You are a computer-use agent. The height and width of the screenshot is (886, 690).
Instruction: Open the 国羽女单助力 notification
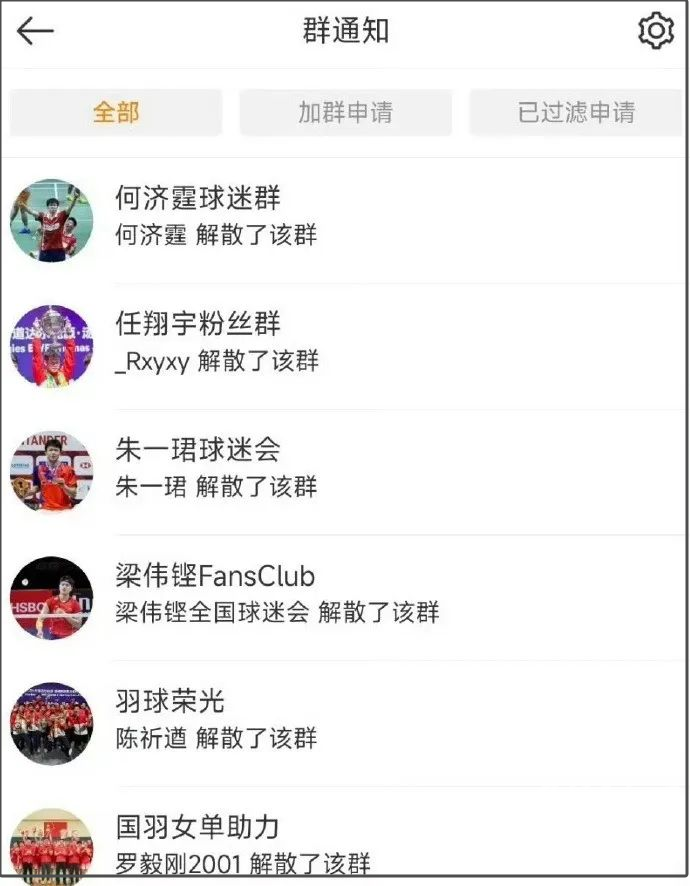pos(345,845)
